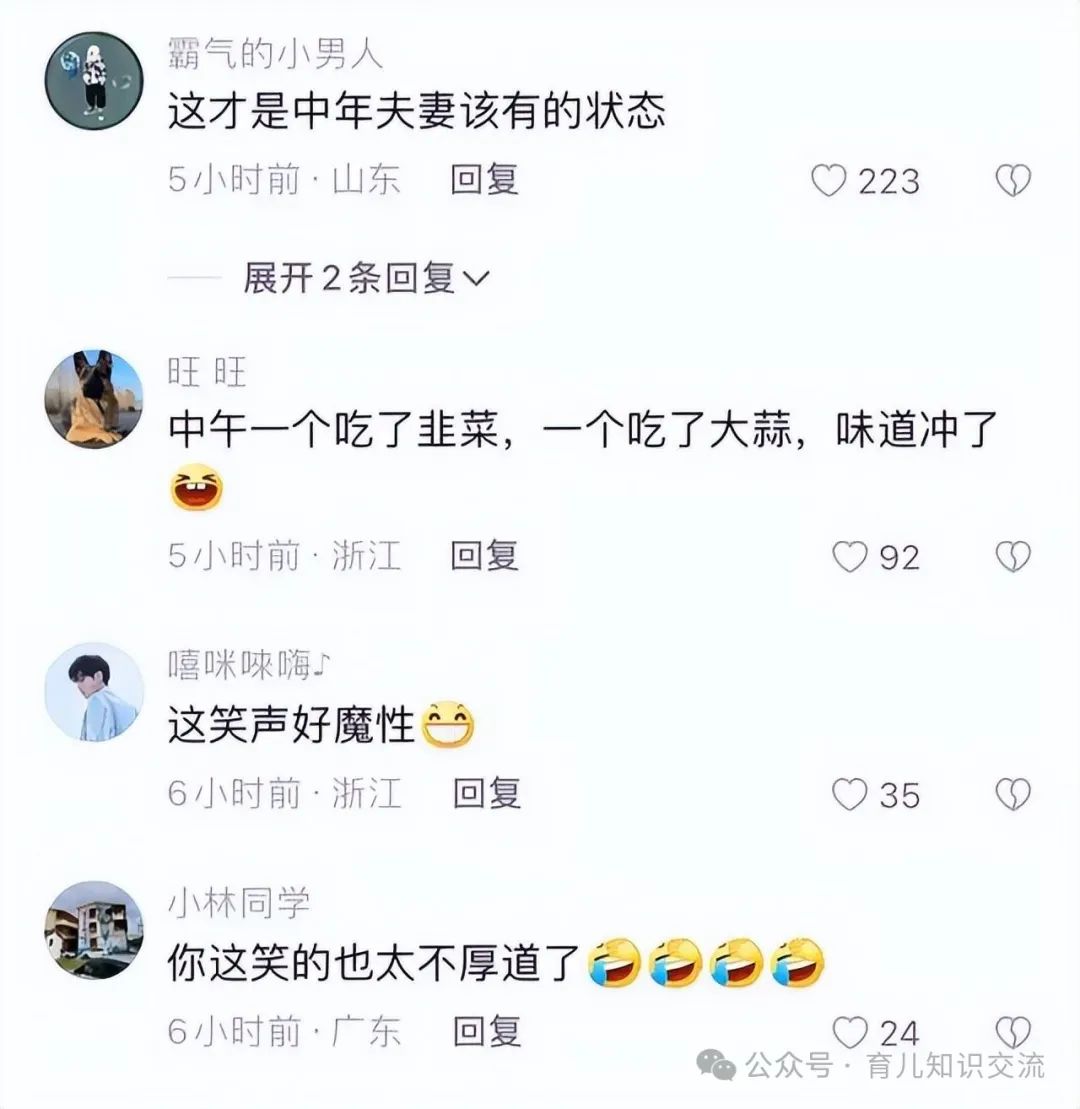Reply to 霸气的小男人's comment
This screenshot has width=1080, height=1109.
(x=484, y=180)
